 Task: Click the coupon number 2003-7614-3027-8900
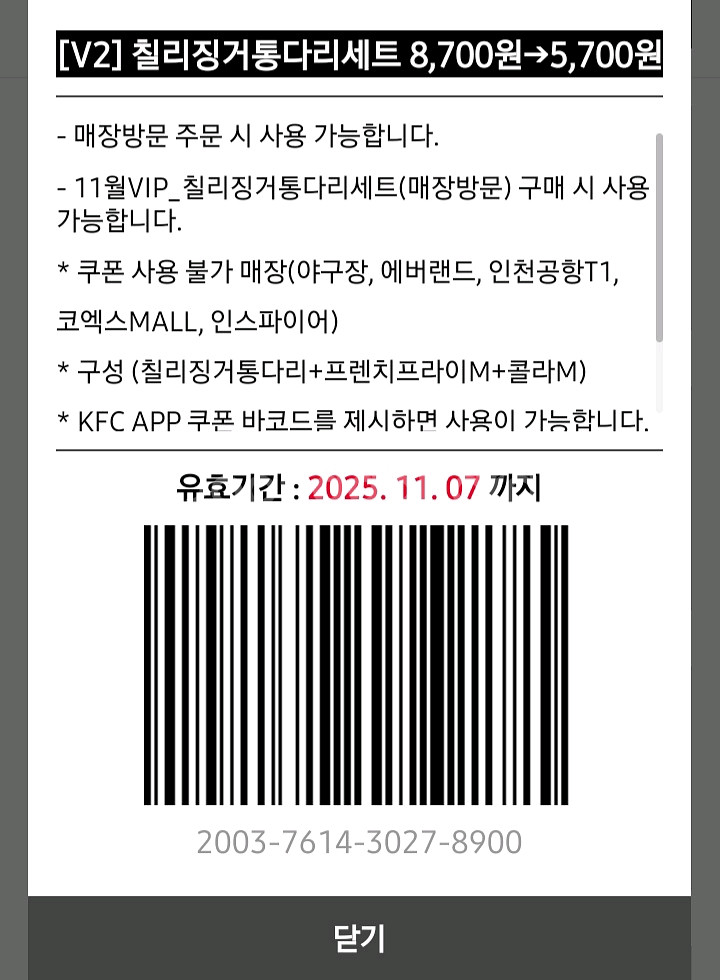click(x=360, y=843)
